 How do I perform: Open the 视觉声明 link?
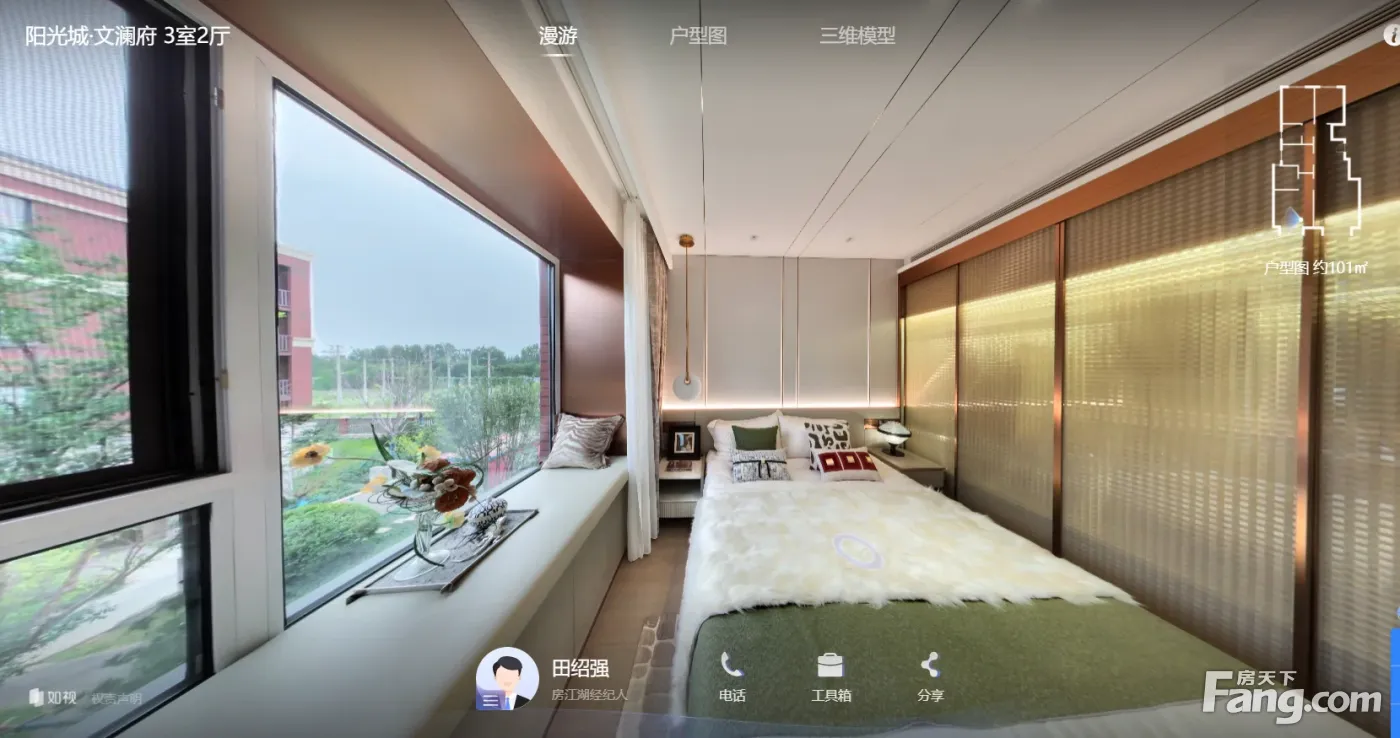pyautogui.click(x=117, y=698)
